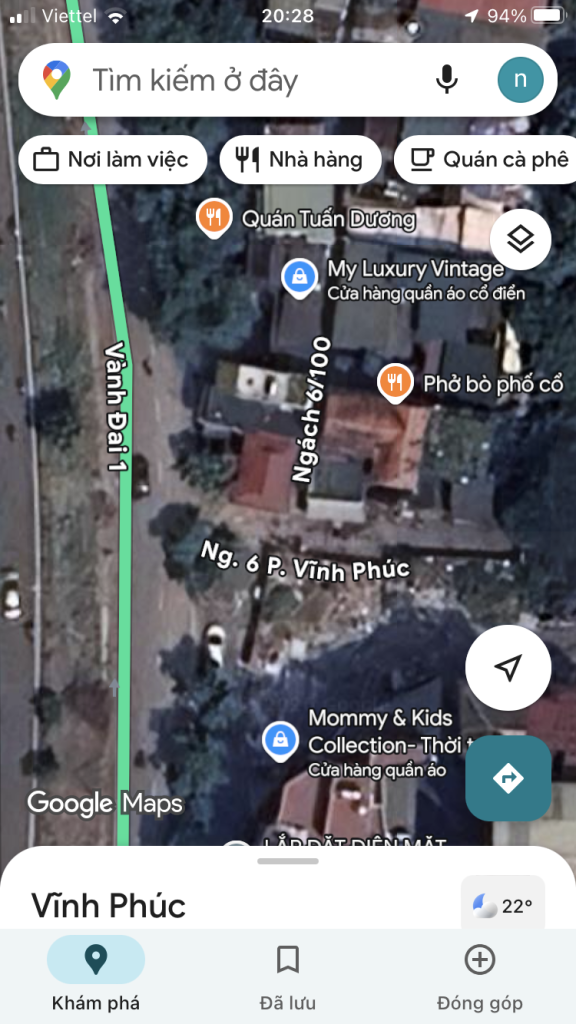The image size is (576, 1024).
Task: Select the My Luxury Vintage store pin
Action: coord(299,278)
